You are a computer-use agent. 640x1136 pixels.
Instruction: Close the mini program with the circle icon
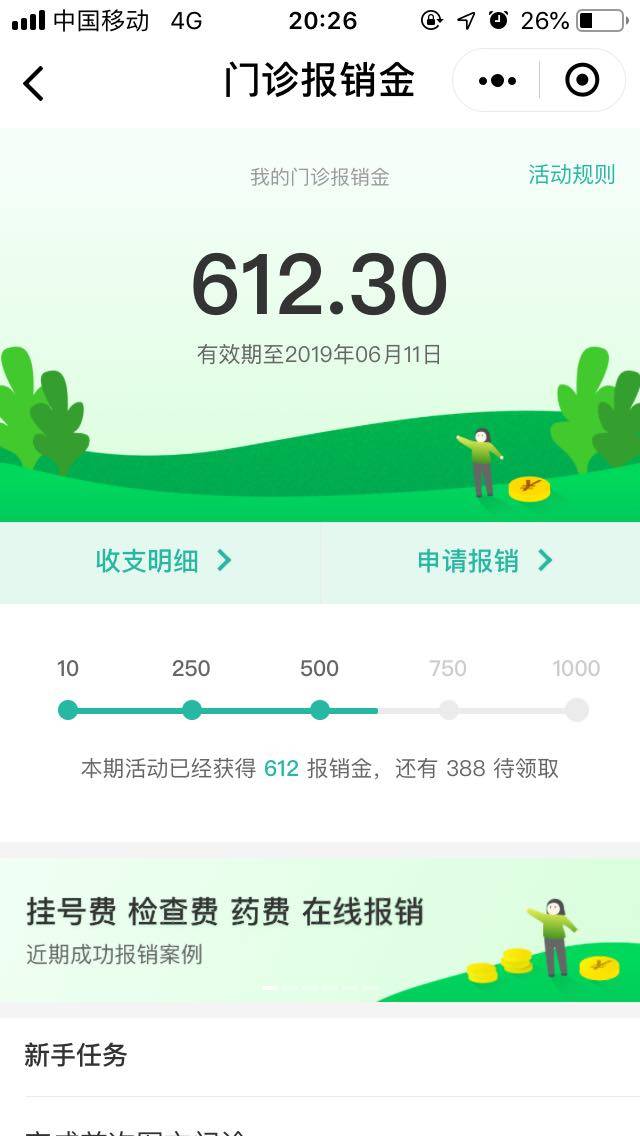pos(582,81)
